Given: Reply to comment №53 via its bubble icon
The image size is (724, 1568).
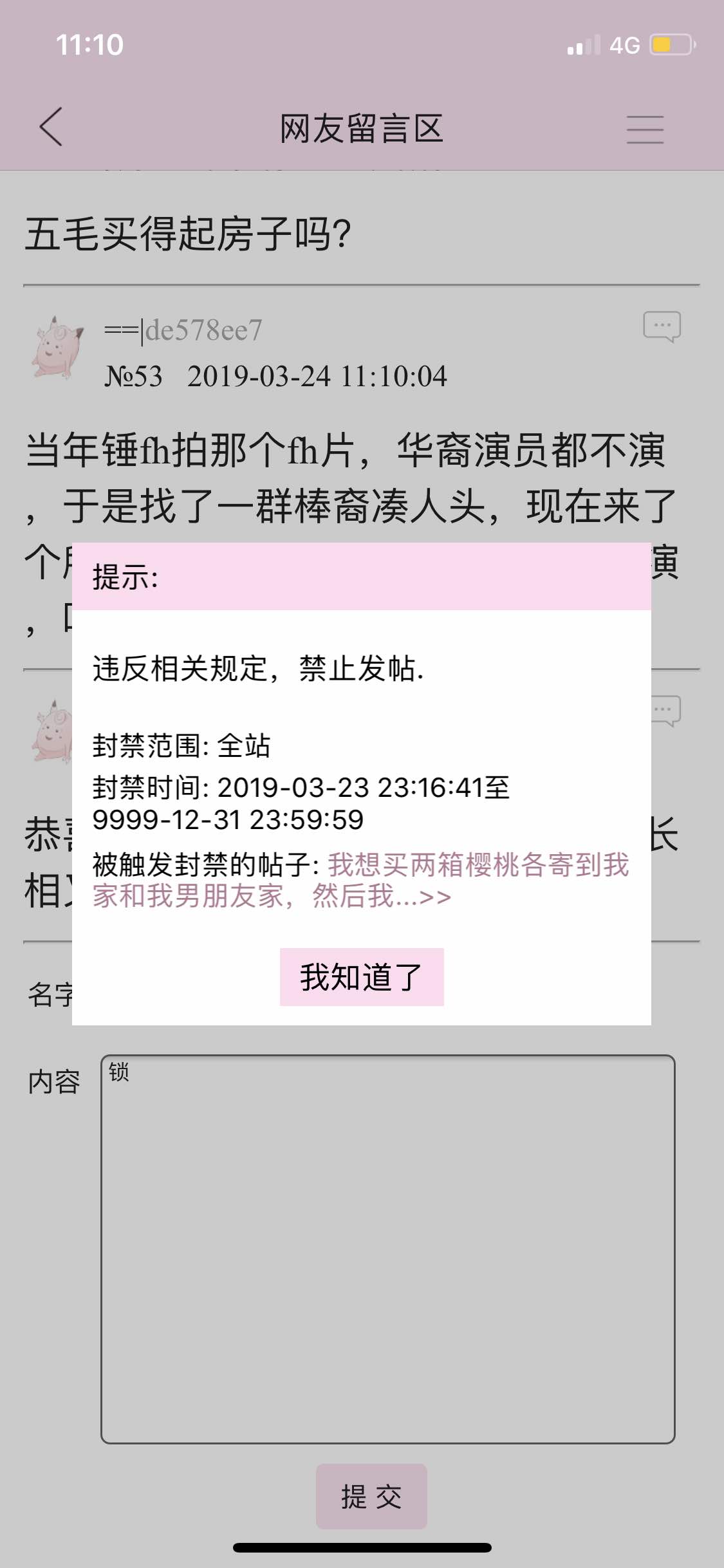Looking at the screenshot, I should point(662,327).
